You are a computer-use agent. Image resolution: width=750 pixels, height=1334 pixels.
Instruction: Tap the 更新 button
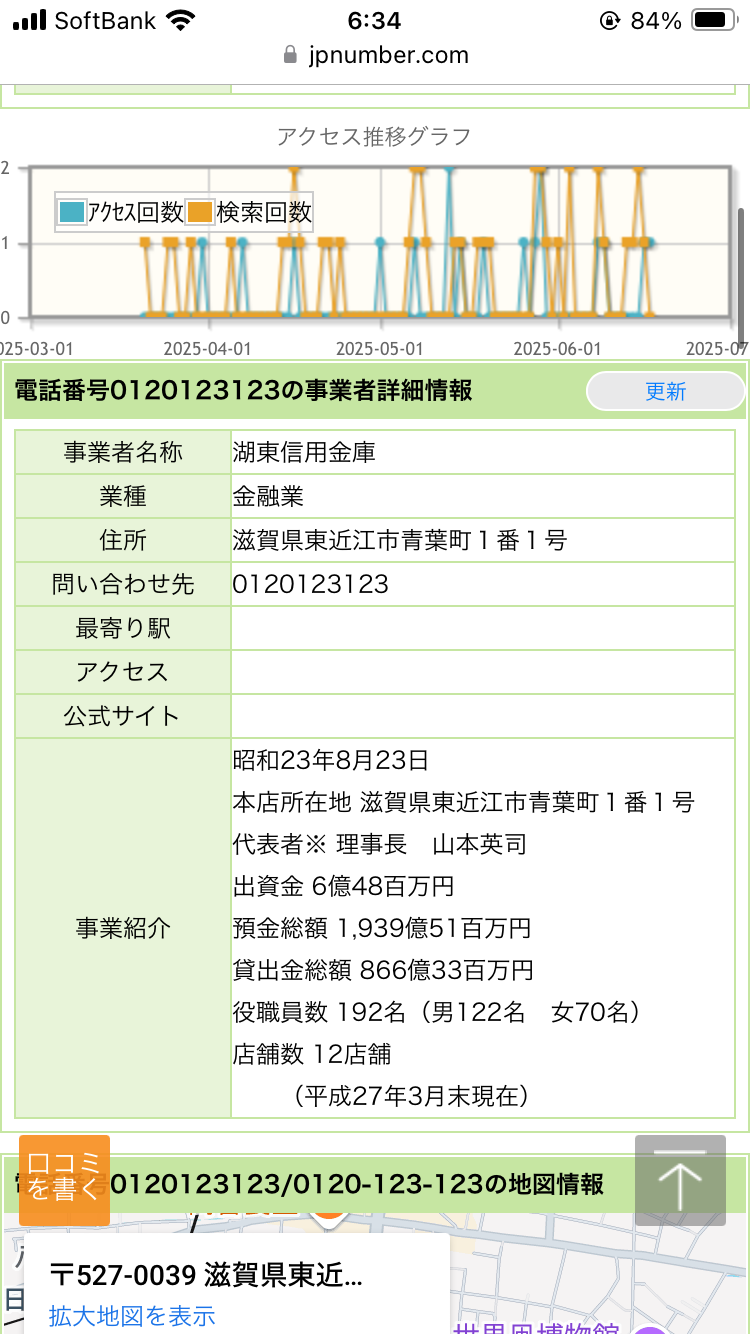[665, 391]
